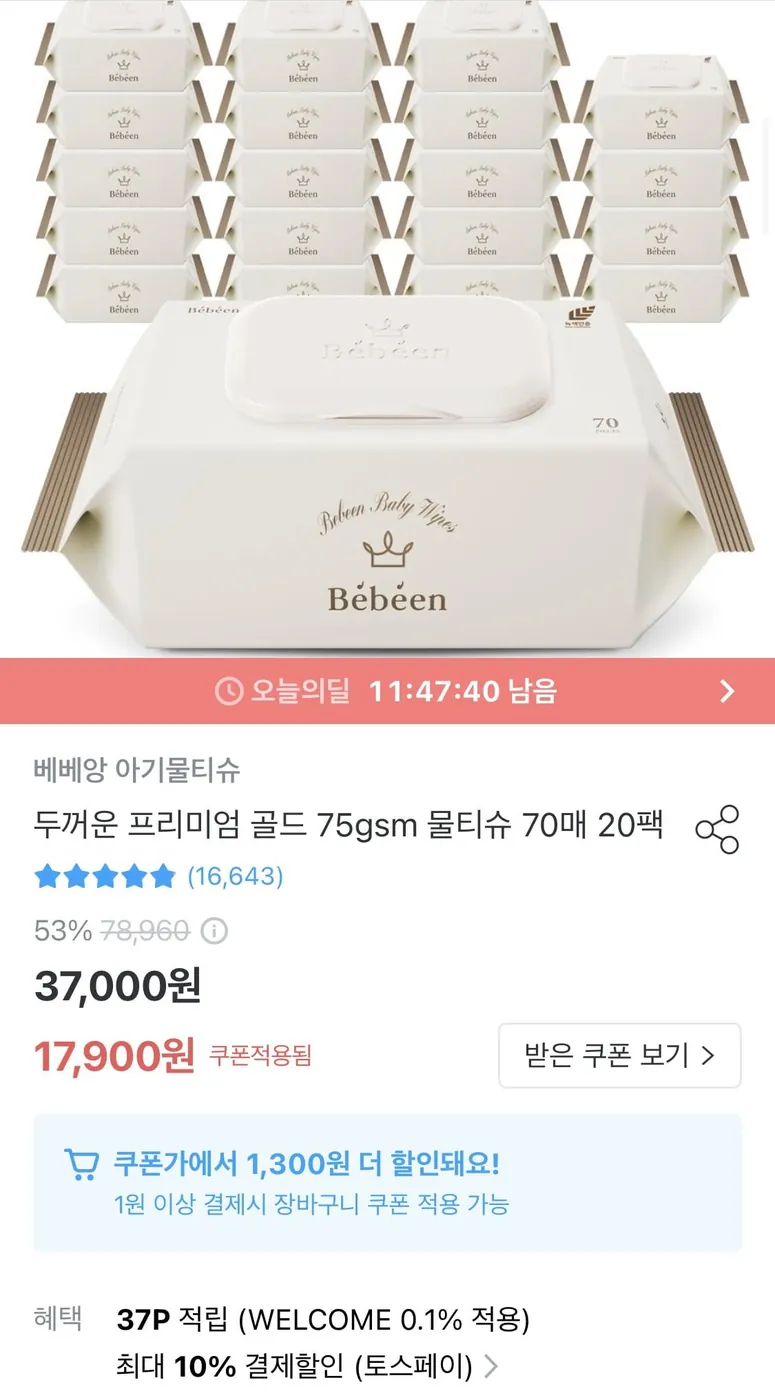775x1400 pixels.
Task: Tap the info icon beside the 78,960 price
Action: [x=216, y=930]
